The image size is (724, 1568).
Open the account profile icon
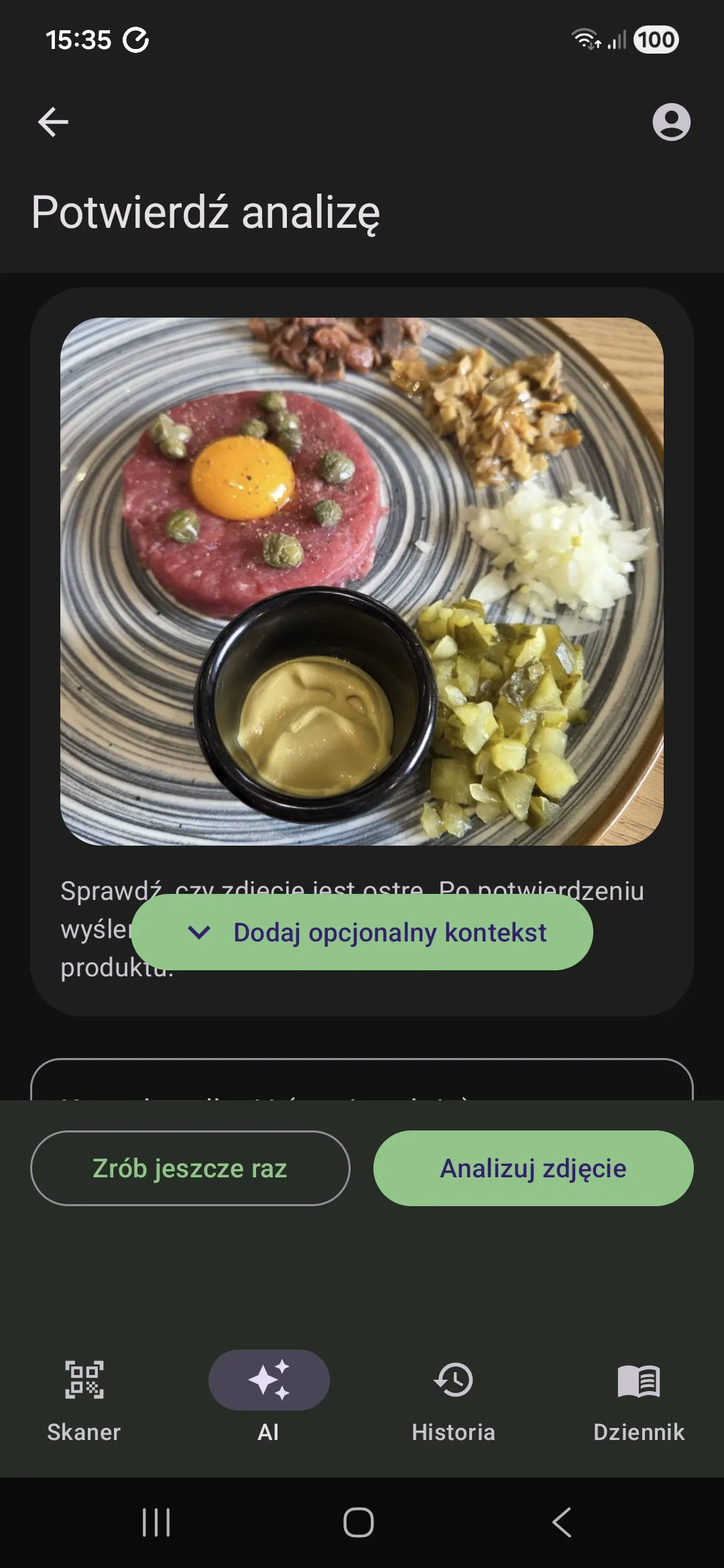coord(671,122)
